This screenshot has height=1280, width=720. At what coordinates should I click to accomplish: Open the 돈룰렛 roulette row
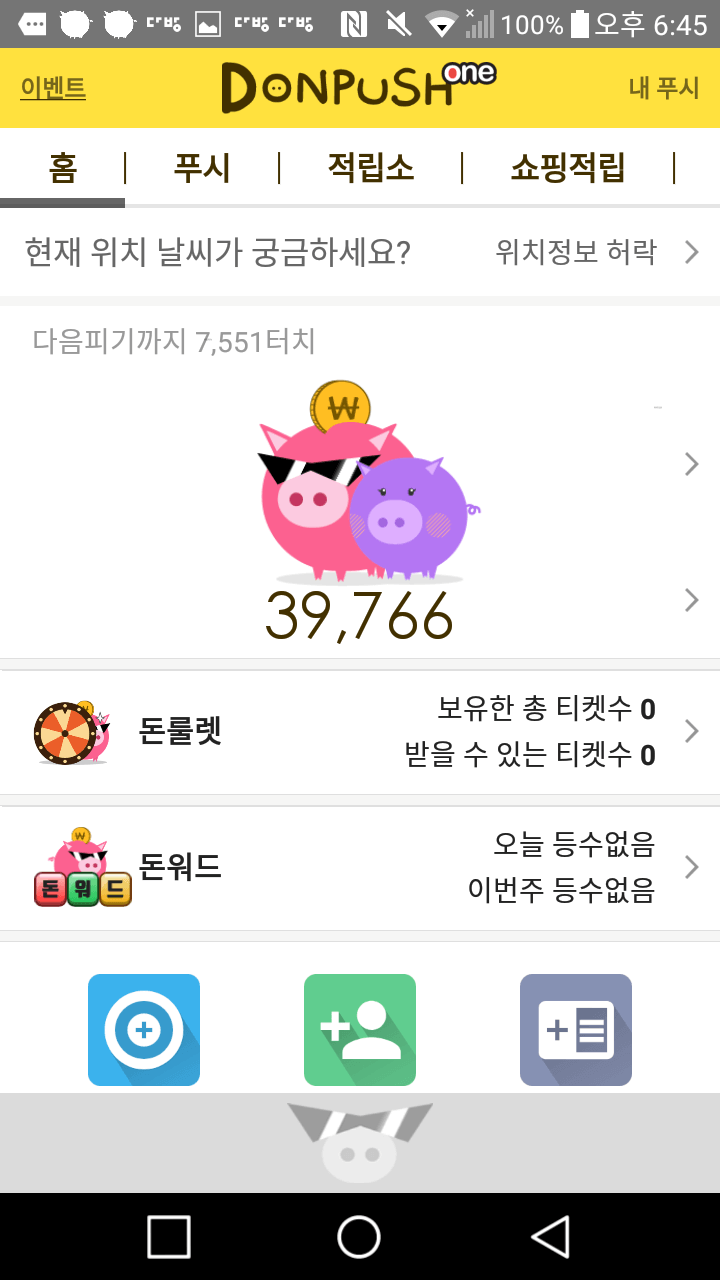point(360,732)
